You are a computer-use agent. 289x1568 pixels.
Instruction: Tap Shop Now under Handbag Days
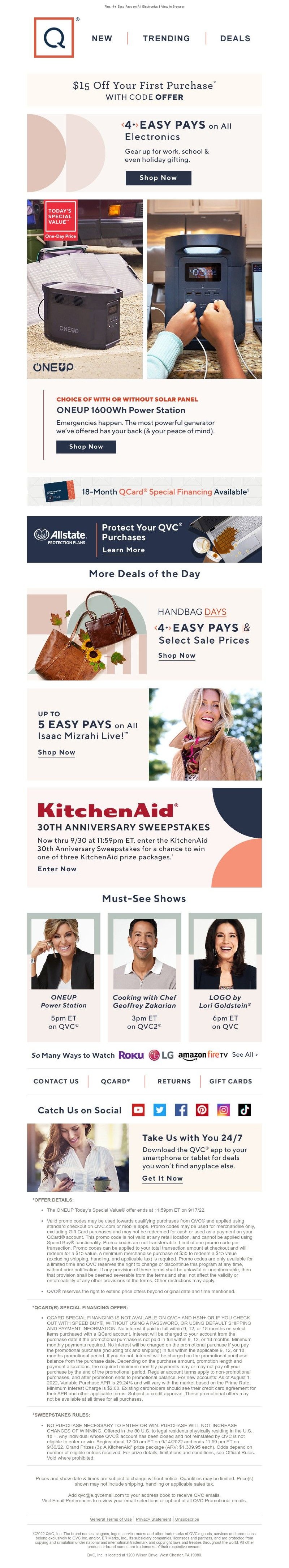tap(176, 656)
